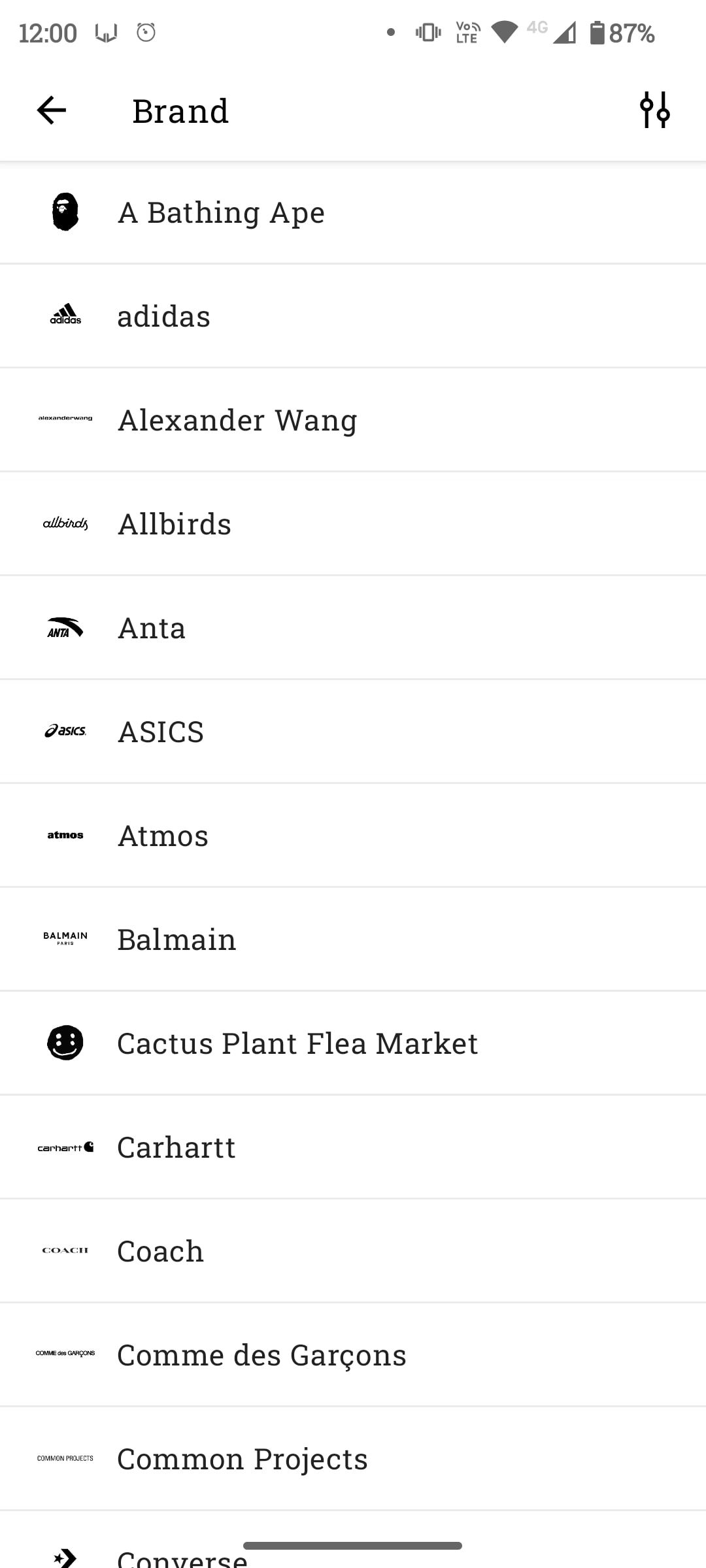
Task: Tap the Atmos brand row
Action: (x=353, y=836)
